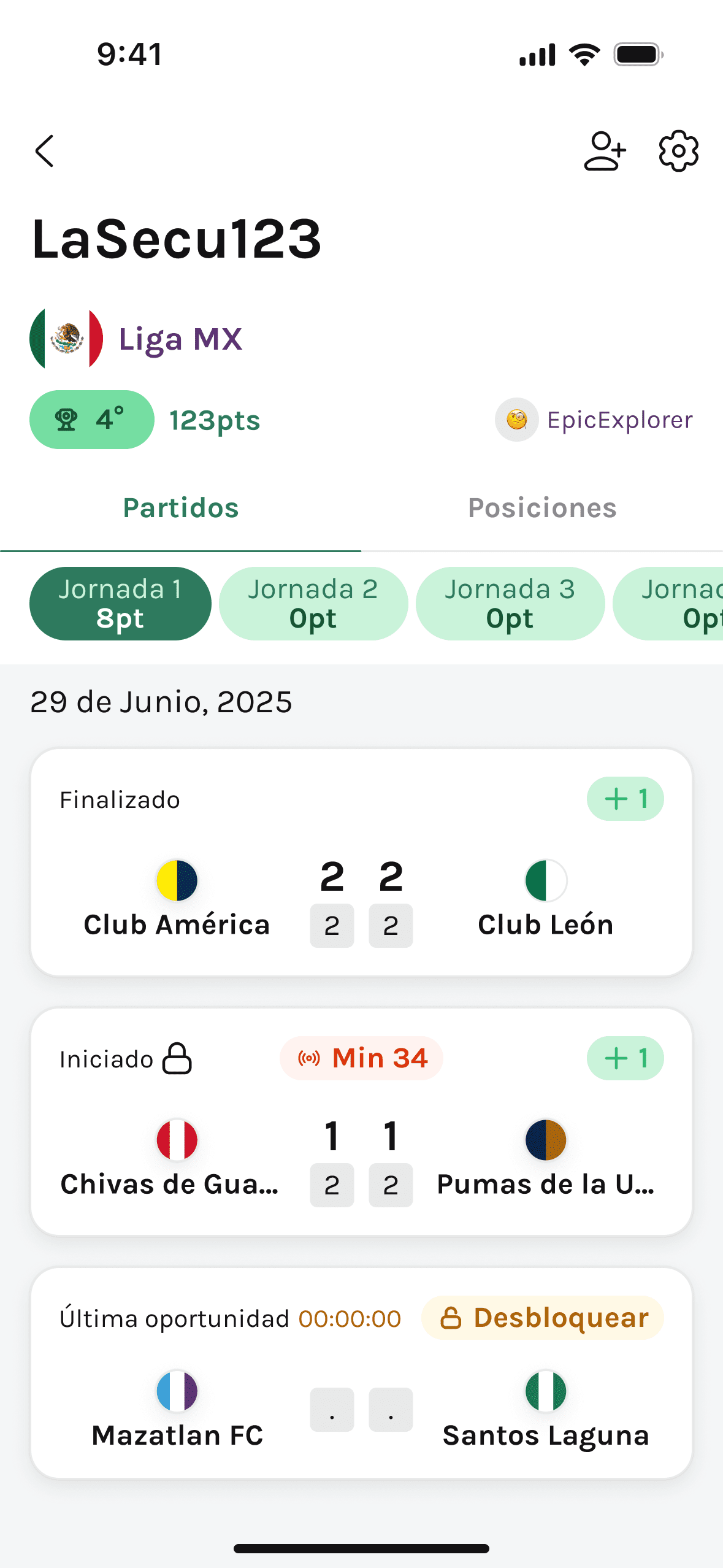Switch to the Posiciones tab
The height and width of the screenshot is (1568, 723).
click(542, 509)
